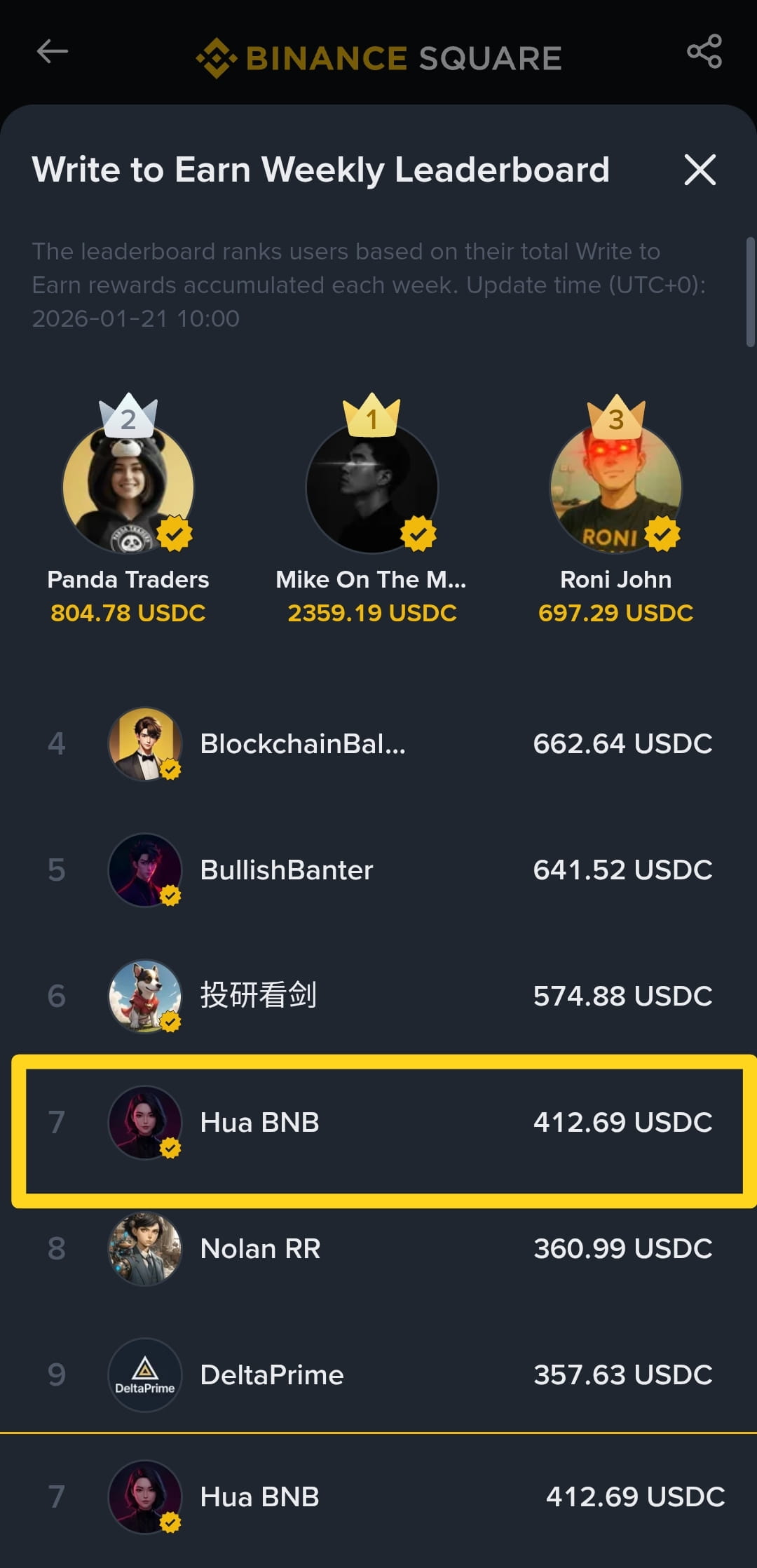Select the highlighted Hua BNB row at rank 7

click(x=378, y=1123)
